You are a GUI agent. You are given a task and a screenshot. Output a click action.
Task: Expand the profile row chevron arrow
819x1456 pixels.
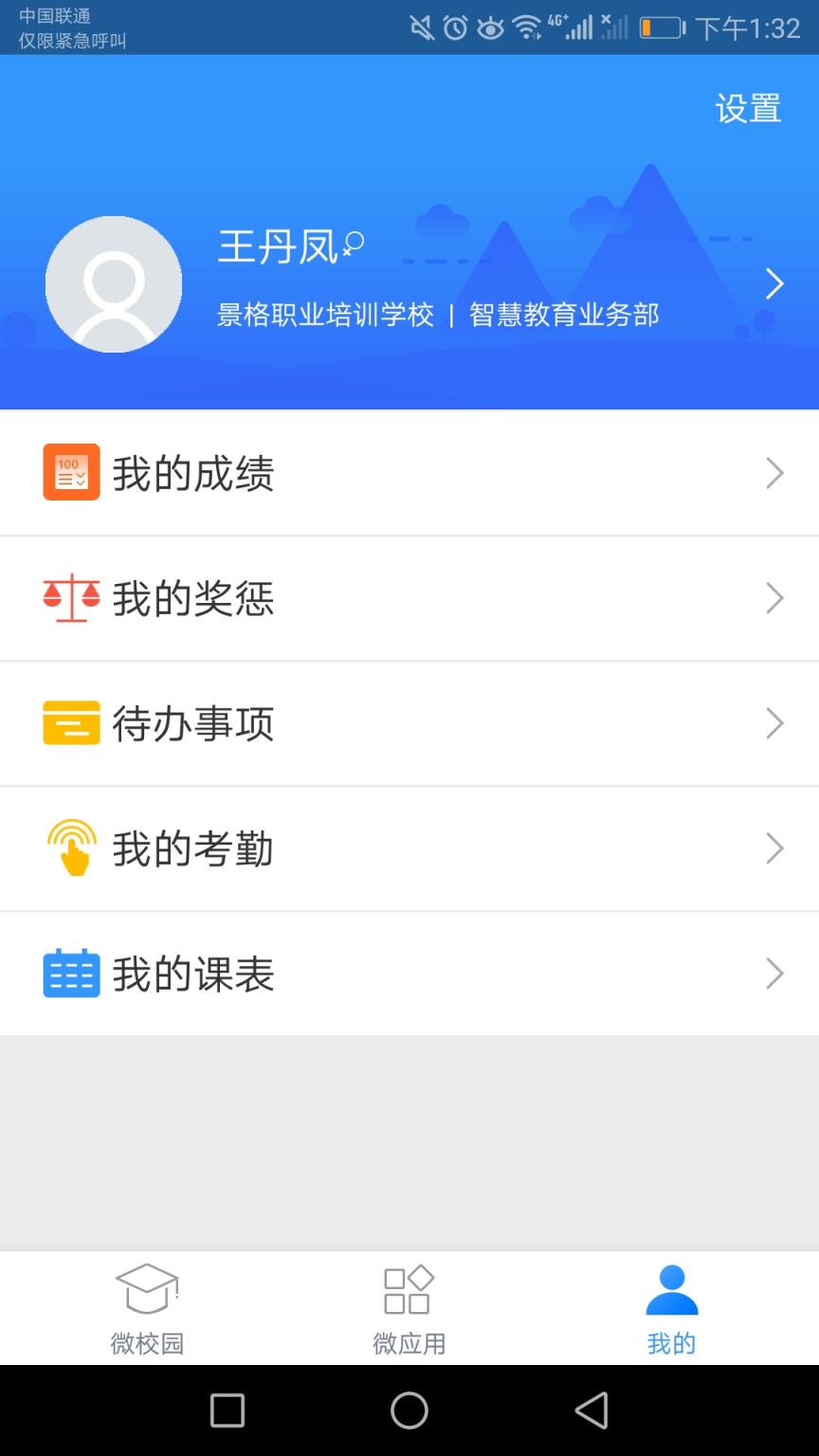773,284
